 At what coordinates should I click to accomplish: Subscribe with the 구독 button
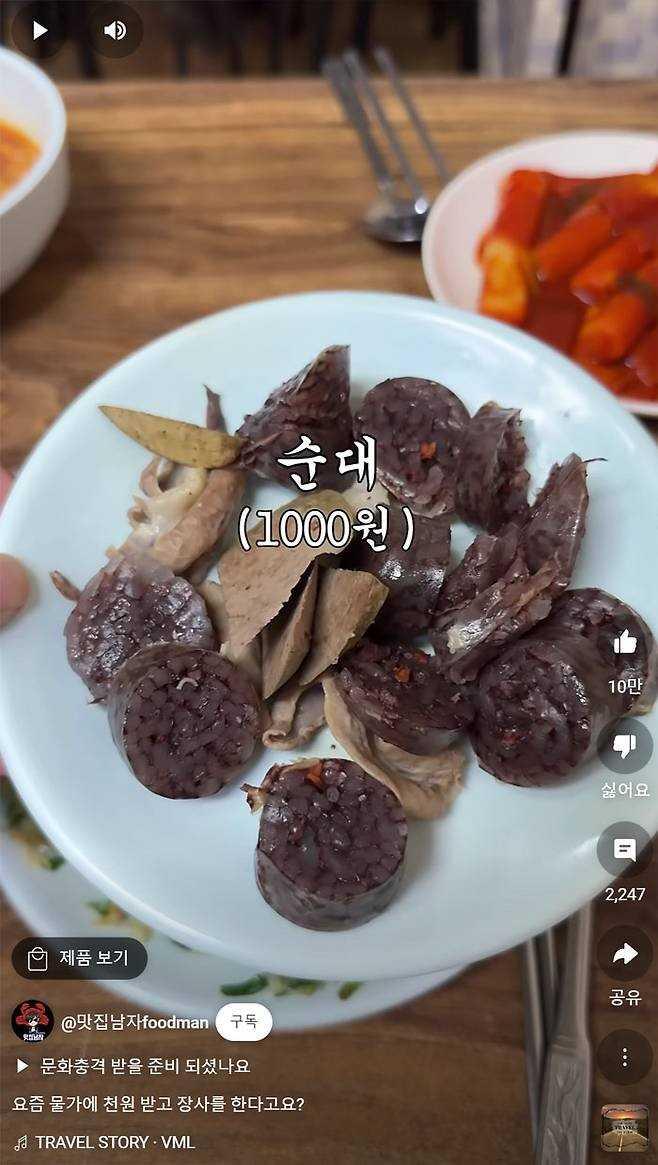point(244,1022)
